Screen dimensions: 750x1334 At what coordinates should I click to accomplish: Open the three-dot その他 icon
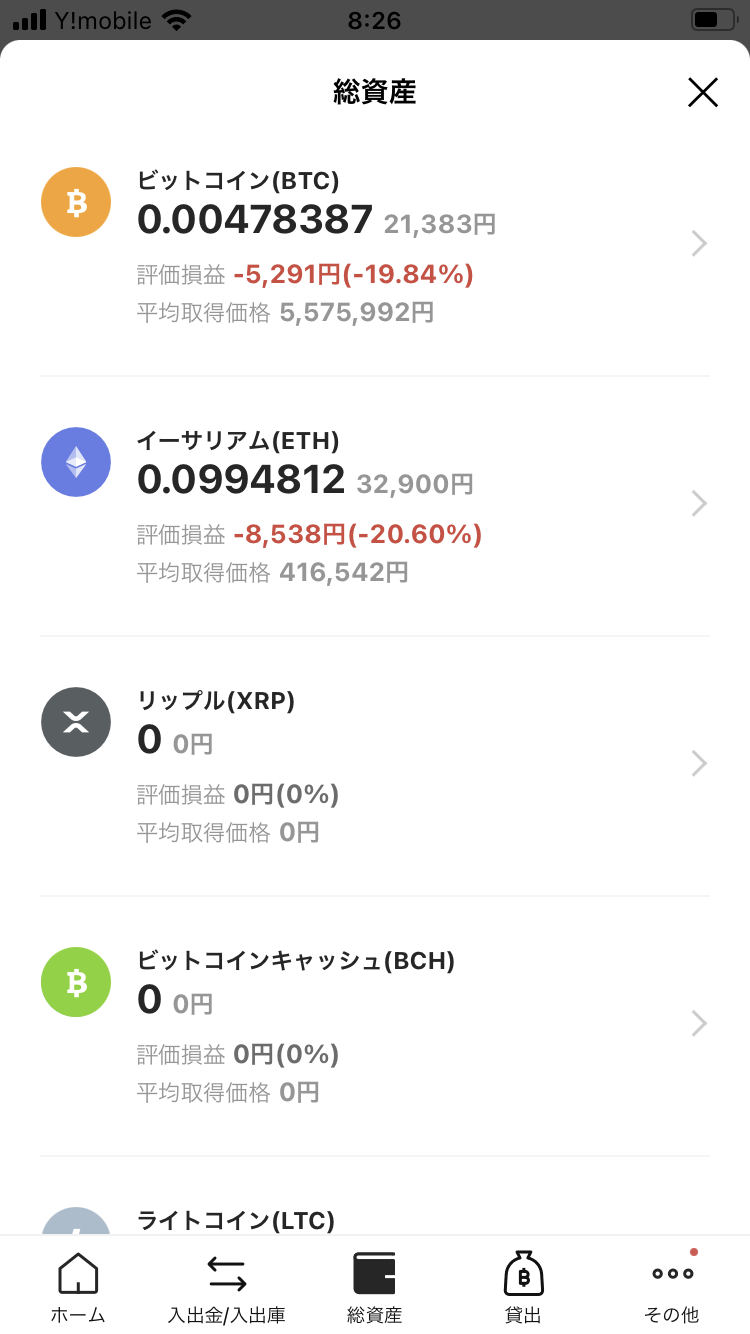point(671,1275)
